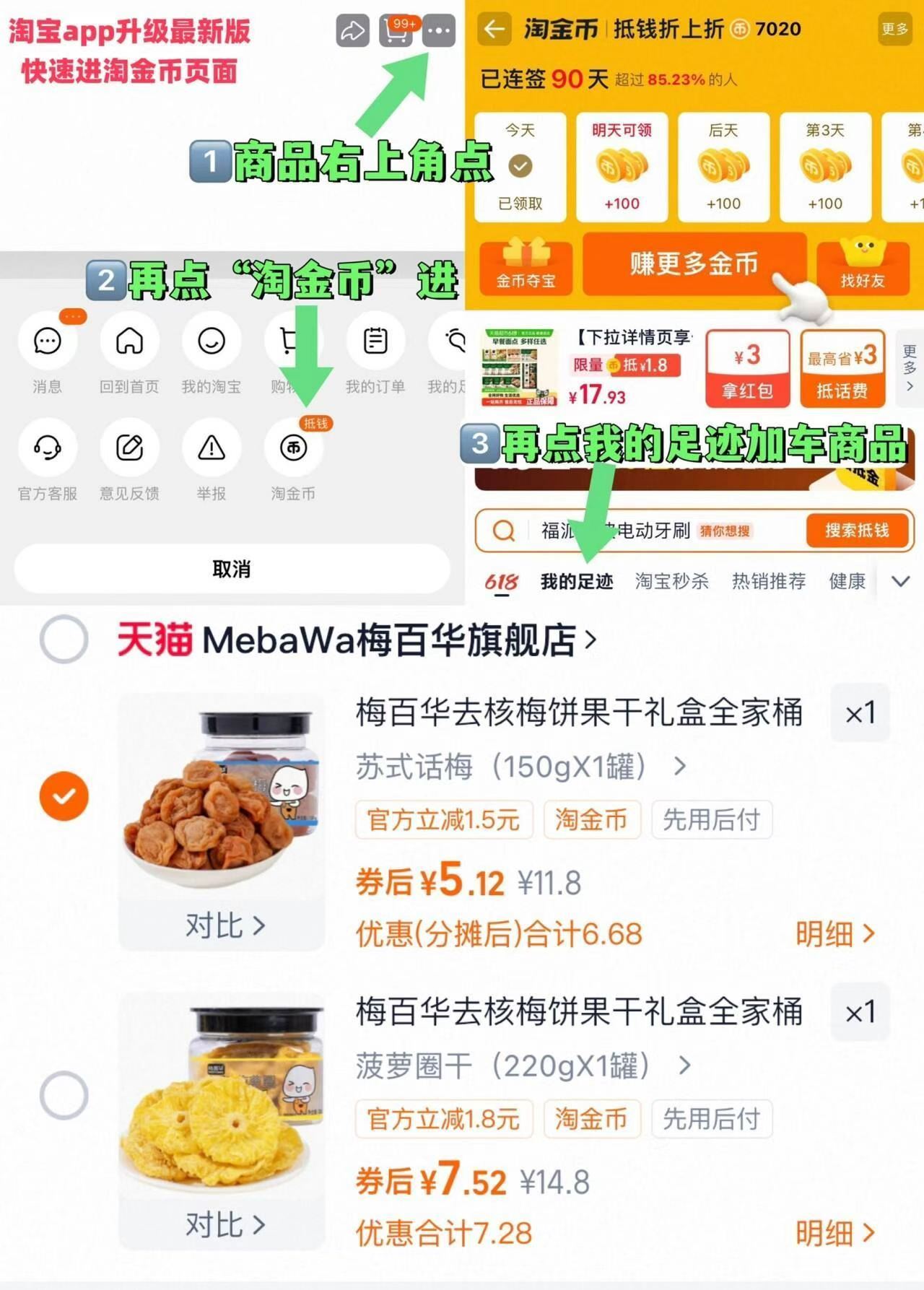Select the MebaWa梅百华旗舰店 store checkbox
Viewport: 924px width, 1290px height.
click(64, 638)
